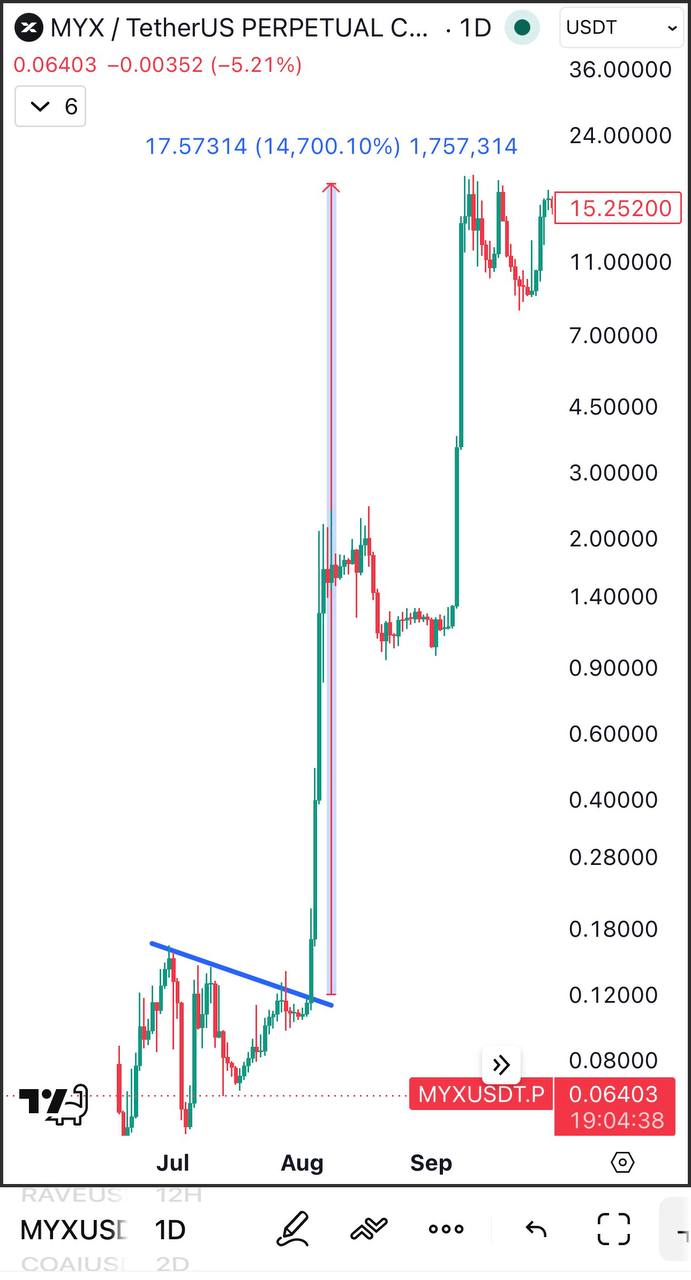The height and width of the screenshot is (1280, 691).
Task: Select the 1D timeframe in bottom toolbar
Action: click(x=170, y=1229)
